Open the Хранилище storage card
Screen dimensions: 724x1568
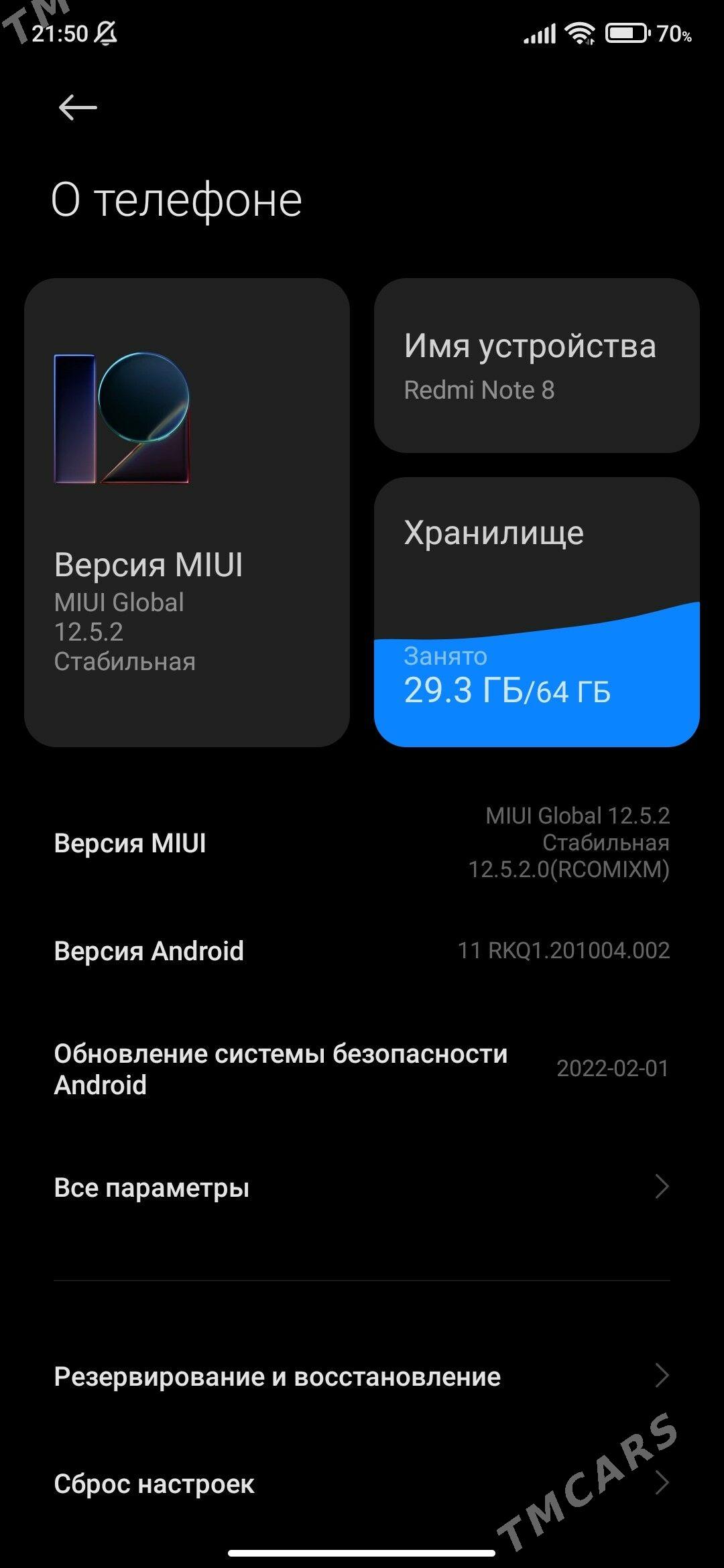coord(536,611)
